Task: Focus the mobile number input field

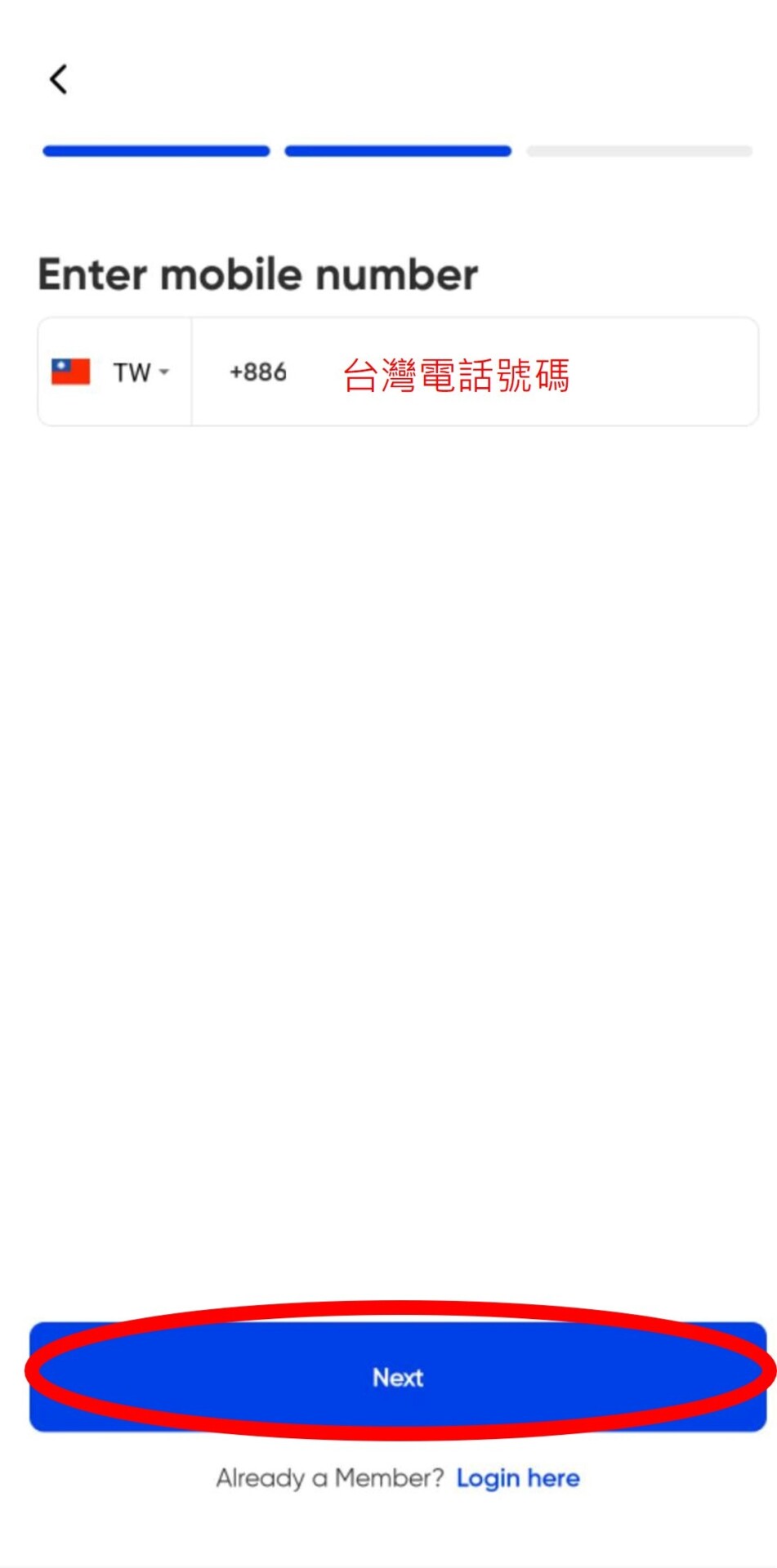Action: 490,373
